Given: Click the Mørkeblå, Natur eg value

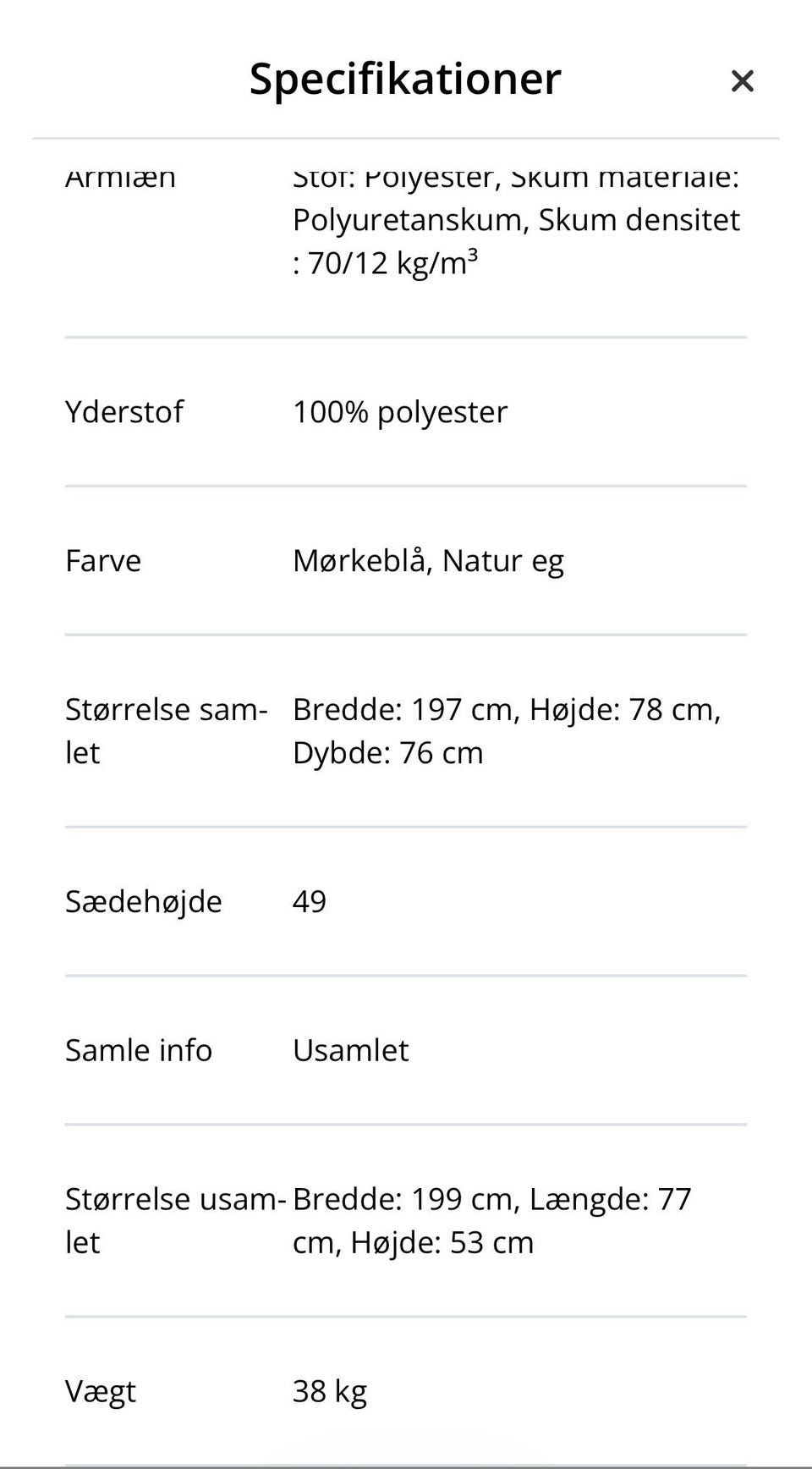Looking at the screenshot, I should pos(429,560).
